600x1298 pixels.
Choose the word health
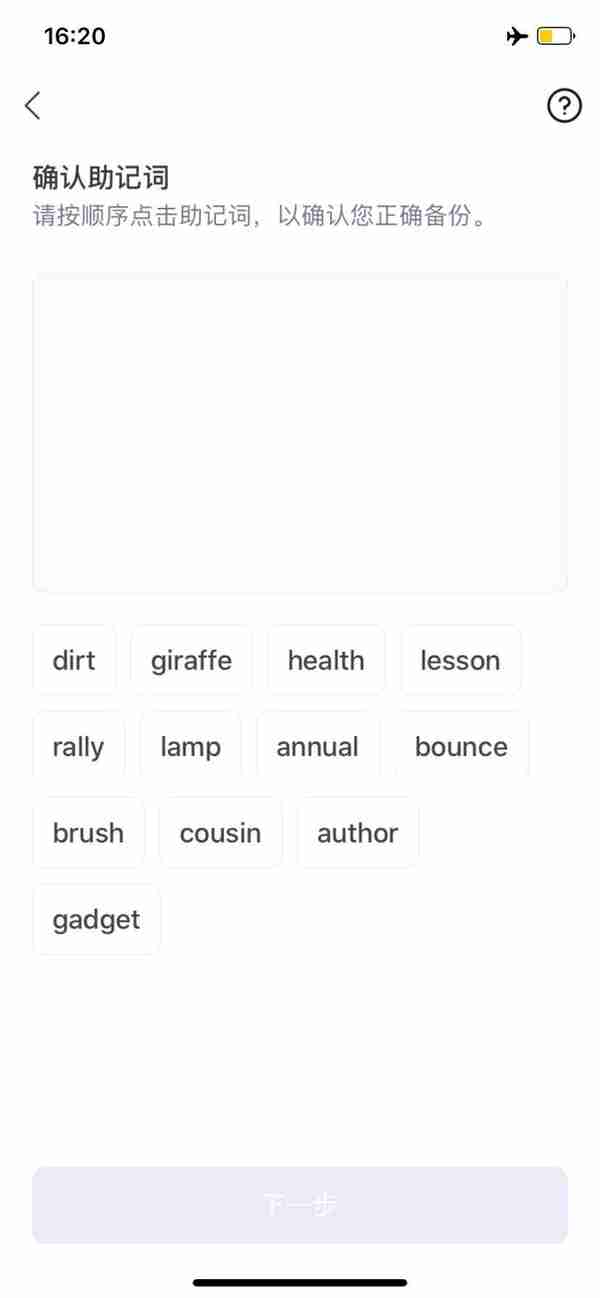point(326,660)
